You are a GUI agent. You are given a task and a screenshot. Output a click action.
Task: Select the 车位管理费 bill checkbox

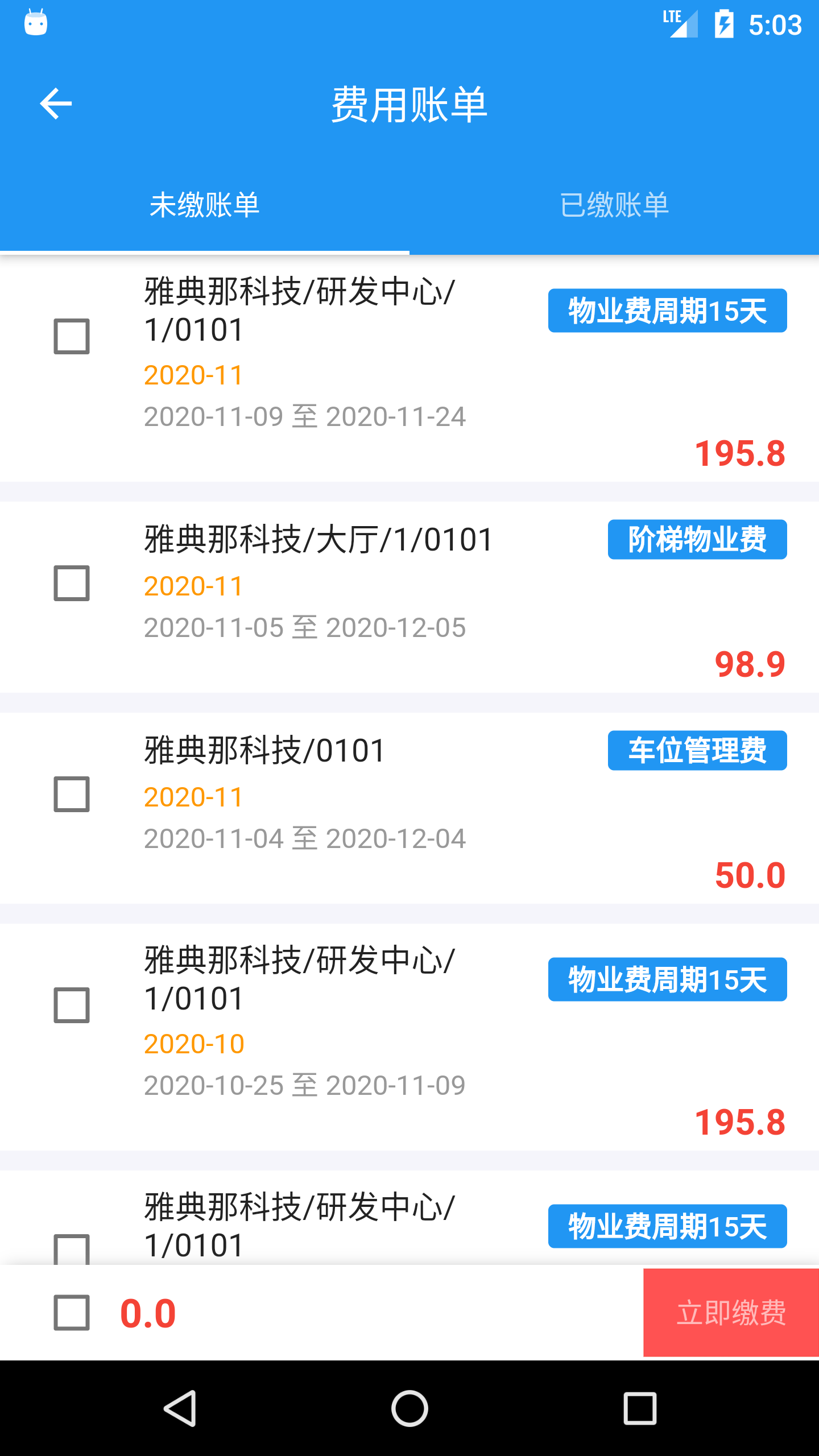point(72,794)
